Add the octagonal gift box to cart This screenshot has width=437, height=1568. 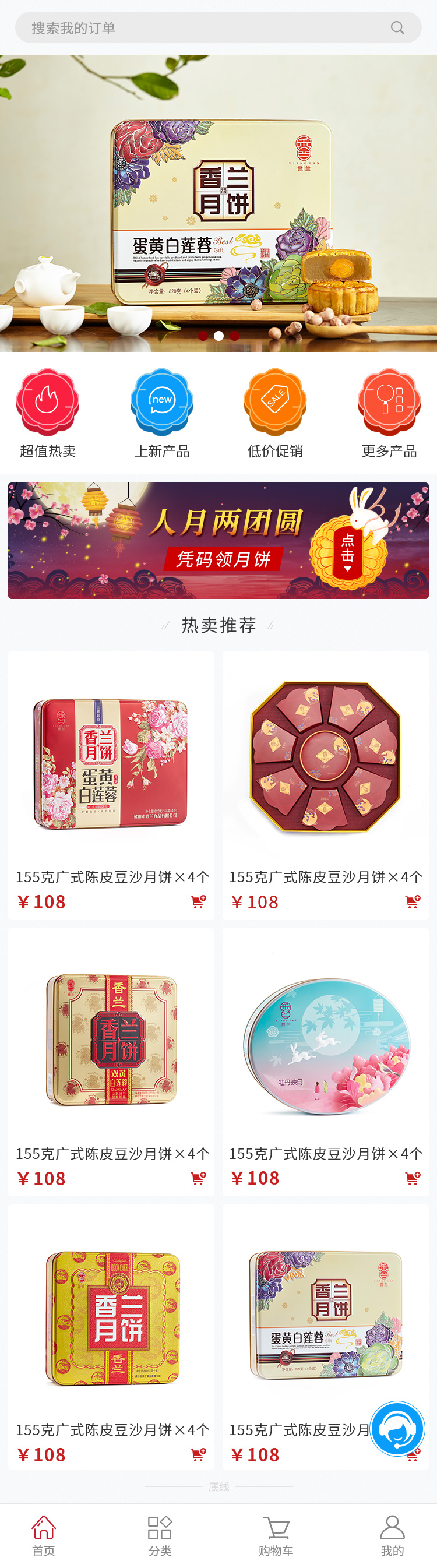point(413,901)
